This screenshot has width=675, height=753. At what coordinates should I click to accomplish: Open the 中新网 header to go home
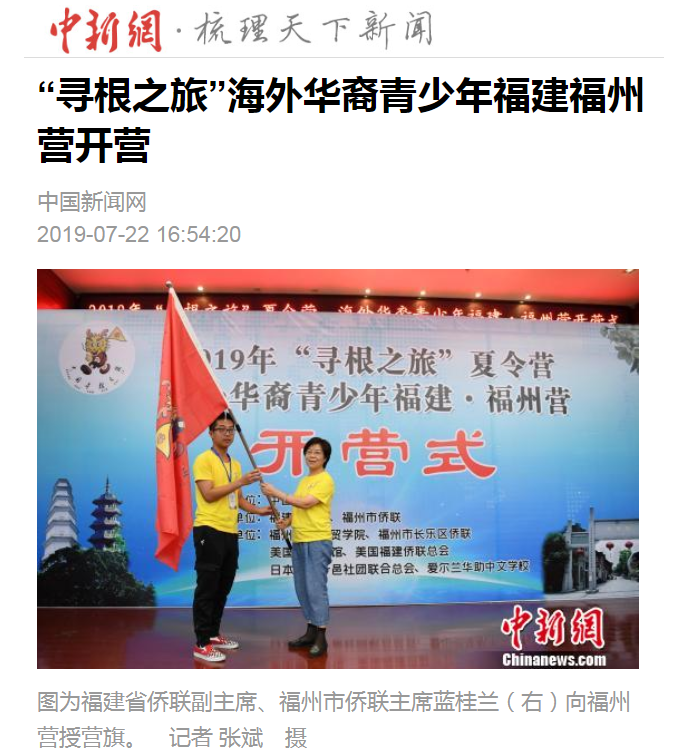click(x=105, y=29)
